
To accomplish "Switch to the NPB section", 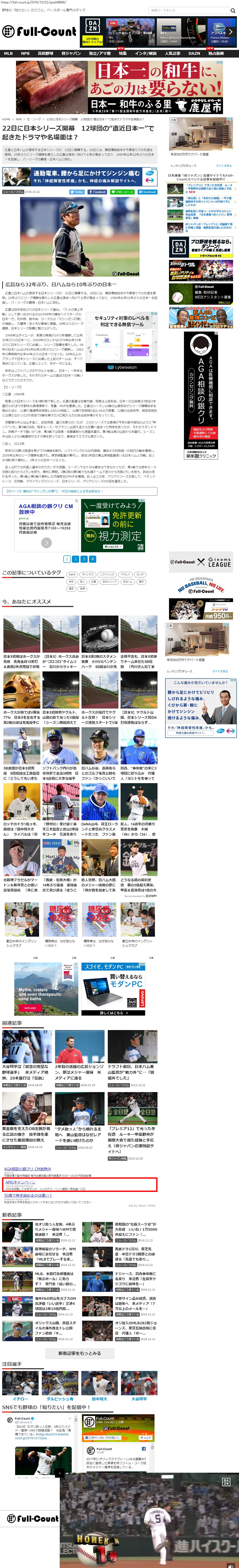I will 25,54.
